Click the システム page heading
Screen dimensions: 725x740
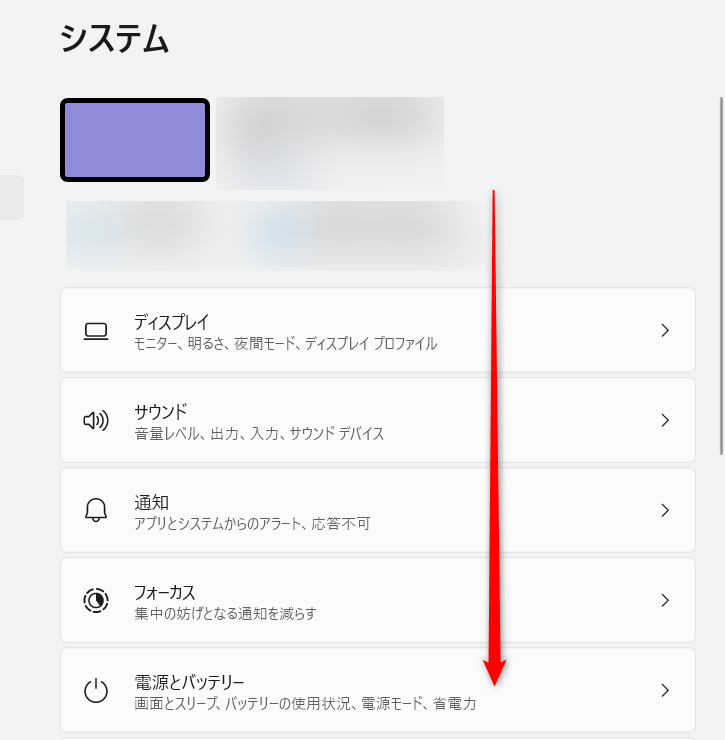click(110, 38)
